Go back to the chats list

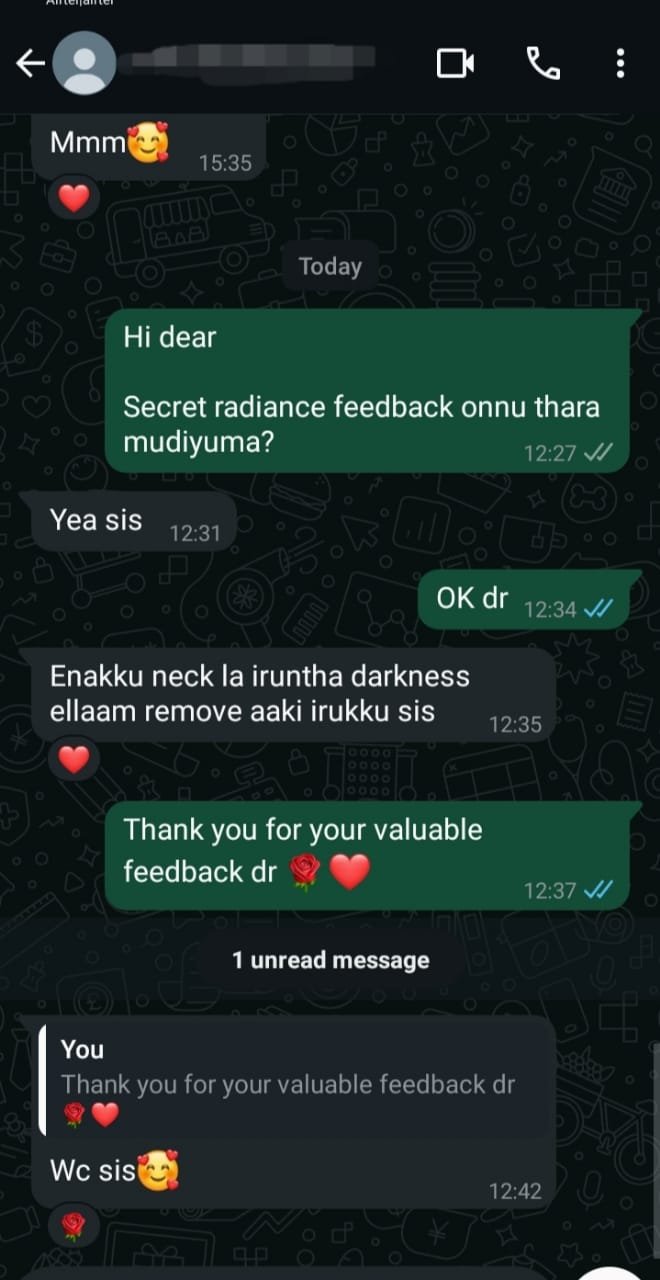(30, 64)
